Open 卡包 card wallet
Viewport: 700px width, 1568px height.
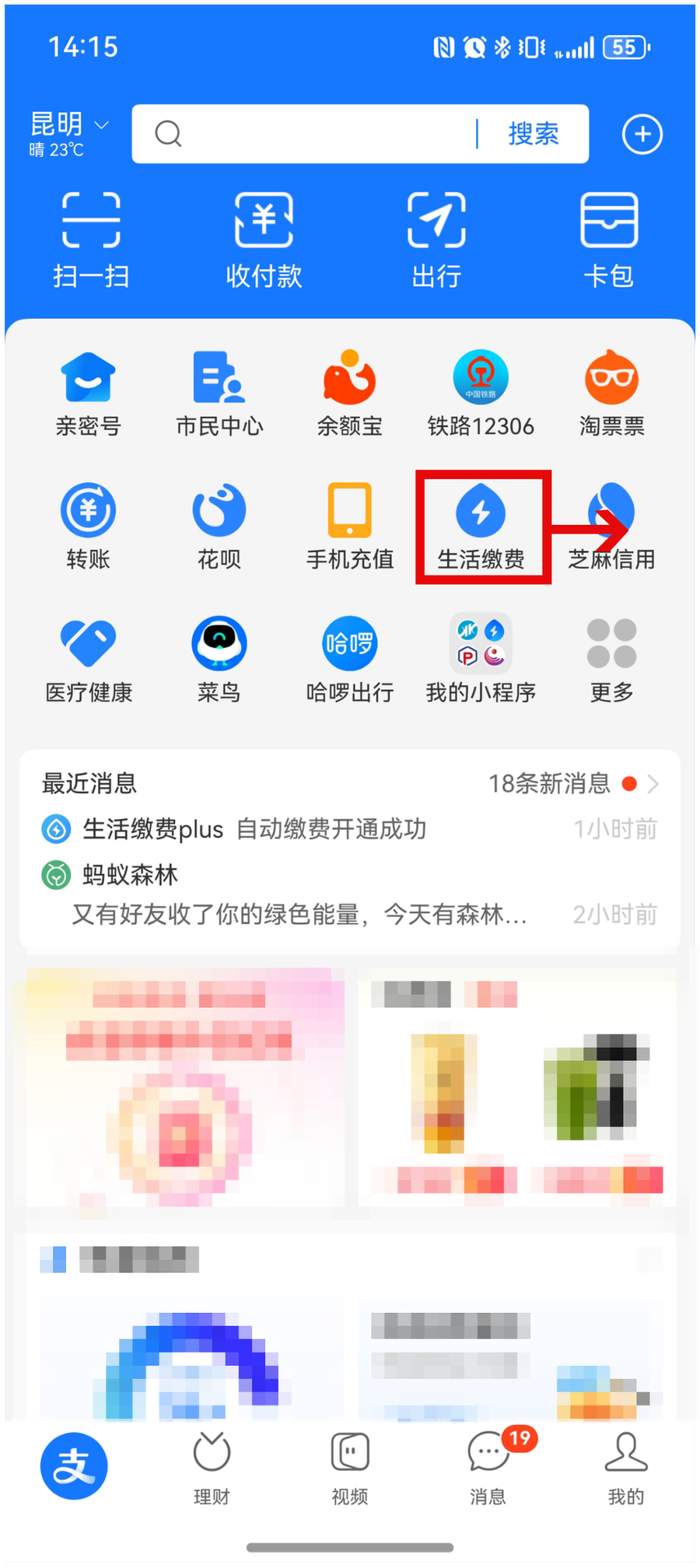(608, 239)
